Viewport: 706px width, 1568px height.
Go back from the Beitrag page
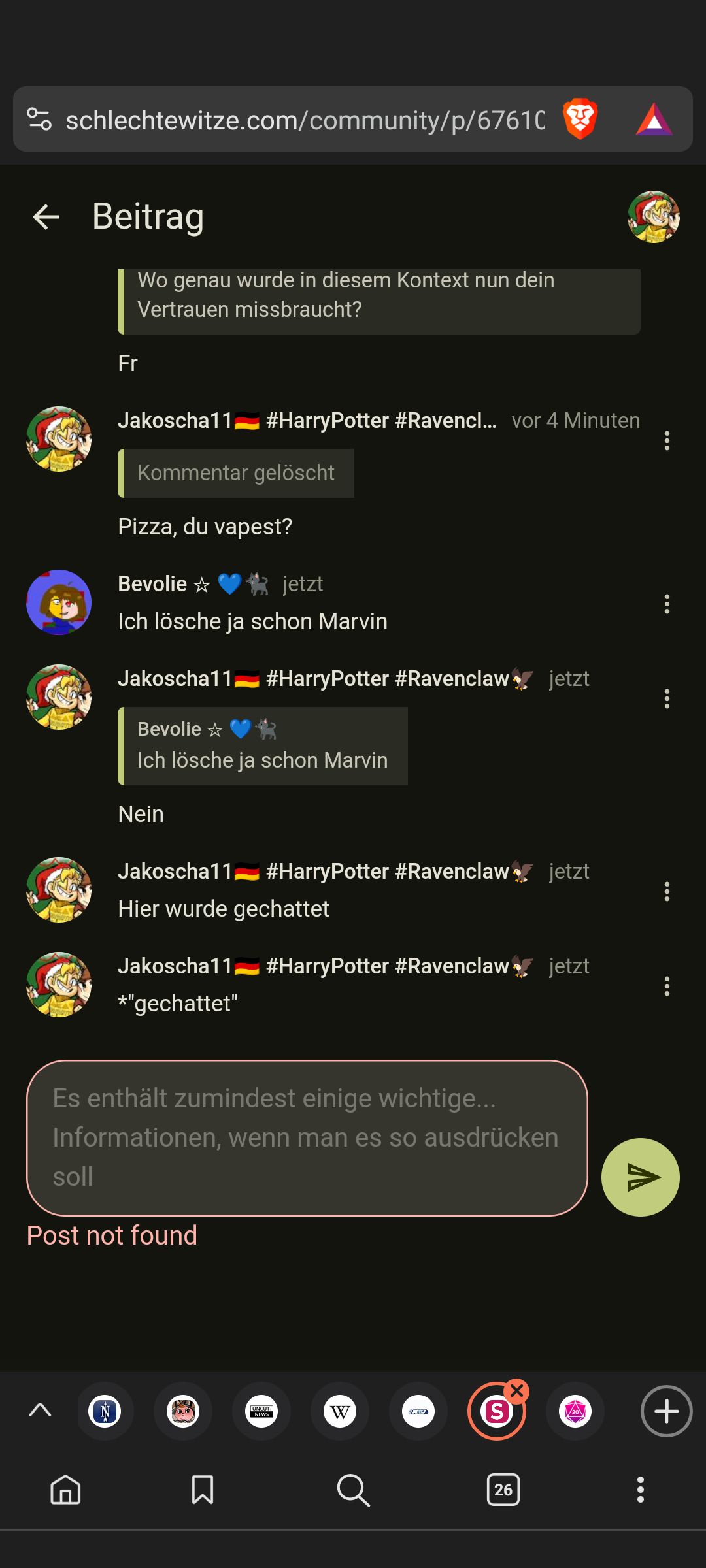tap(46, 217)
